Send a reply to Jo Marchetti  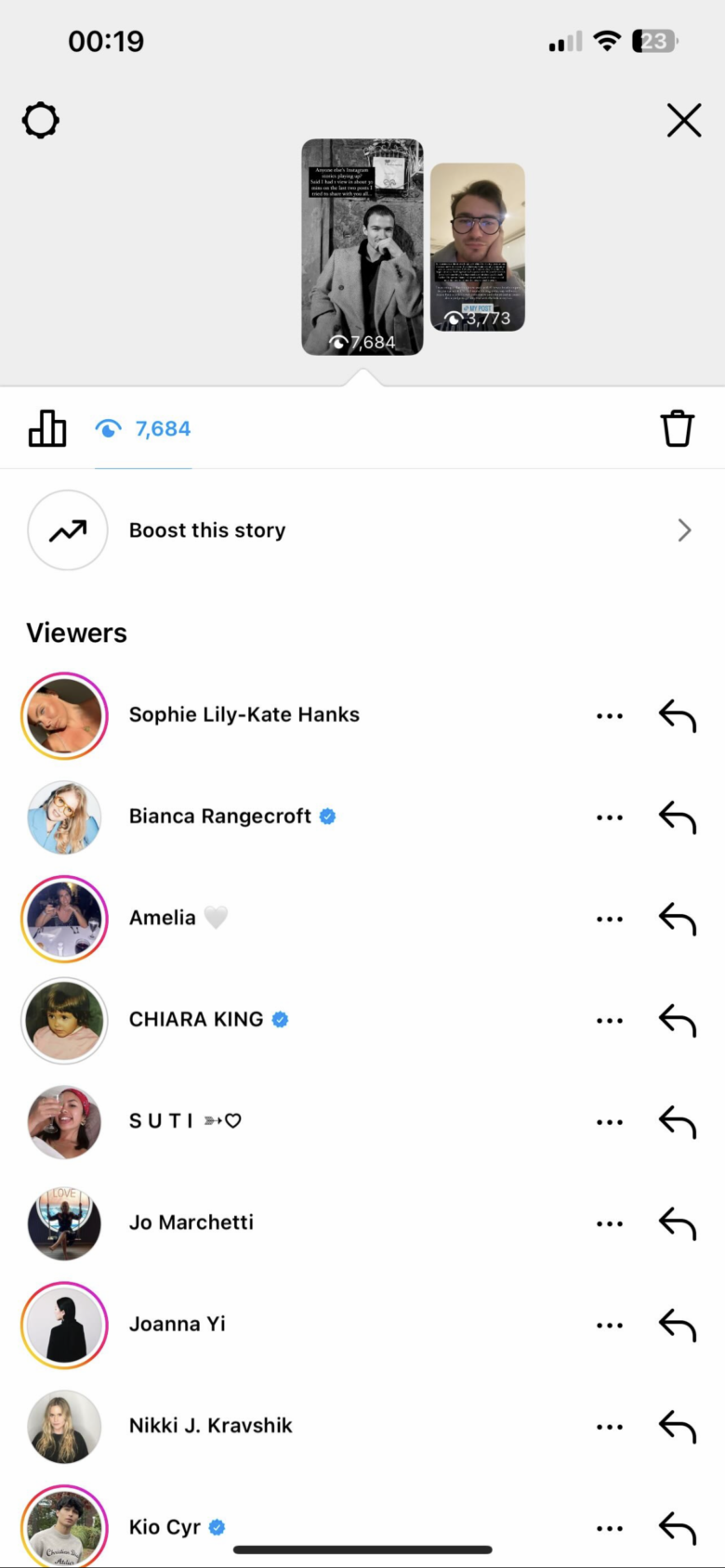click(678, 1223)
